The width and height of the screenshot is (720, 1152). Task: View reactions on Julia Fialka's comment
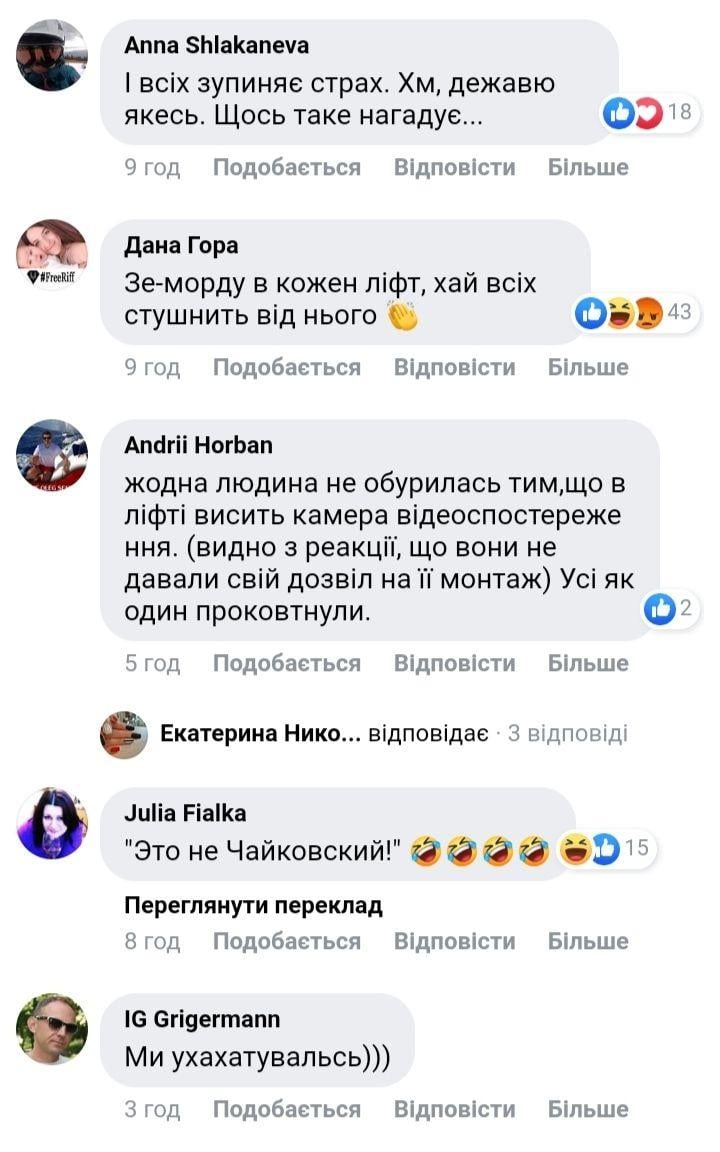coord(605,849)
